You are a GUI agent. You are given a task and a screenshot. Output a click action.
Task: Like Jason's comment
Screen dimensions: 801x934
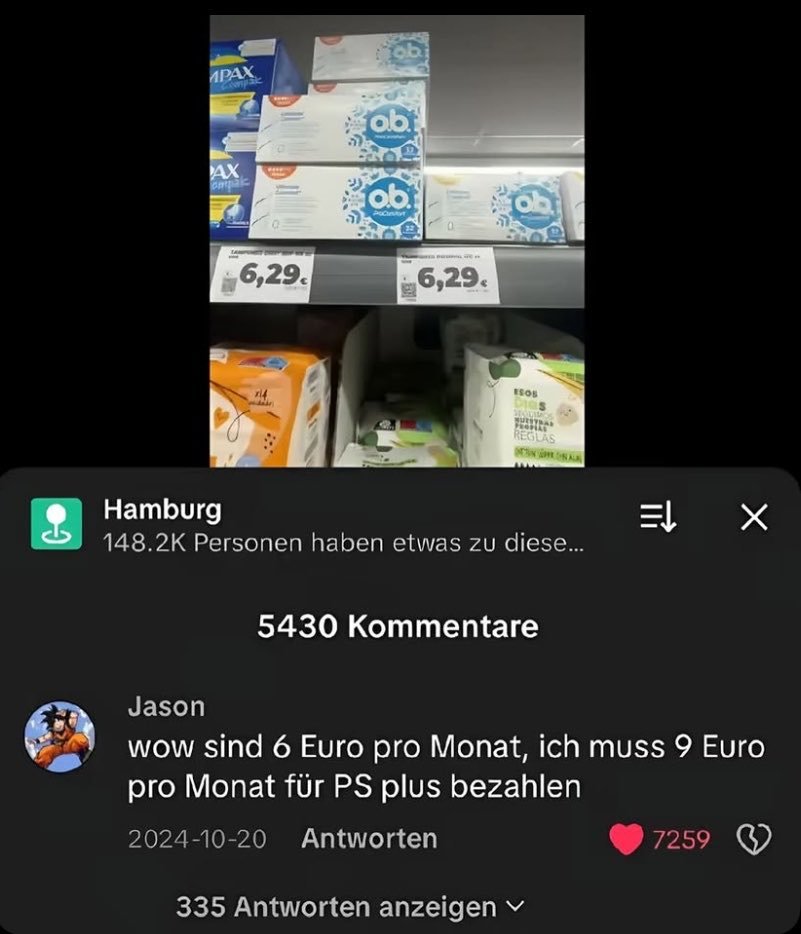click(626, 839)
